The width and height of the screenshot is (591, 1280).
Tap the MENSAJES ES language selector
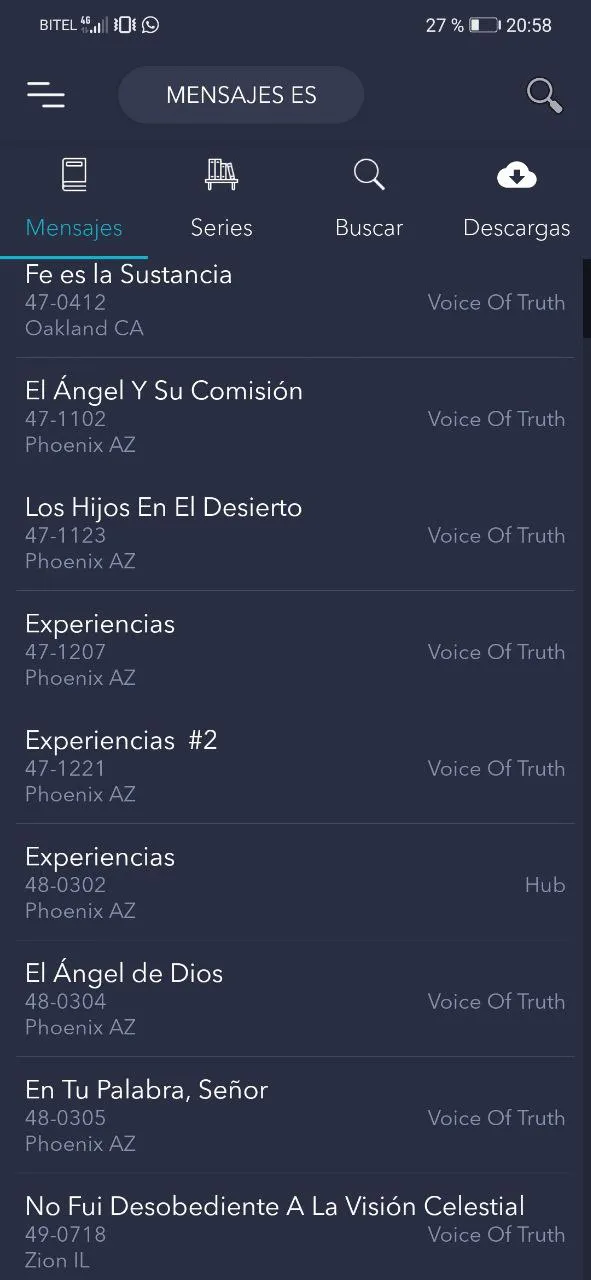pyautogui.click(x=241, y=95)
